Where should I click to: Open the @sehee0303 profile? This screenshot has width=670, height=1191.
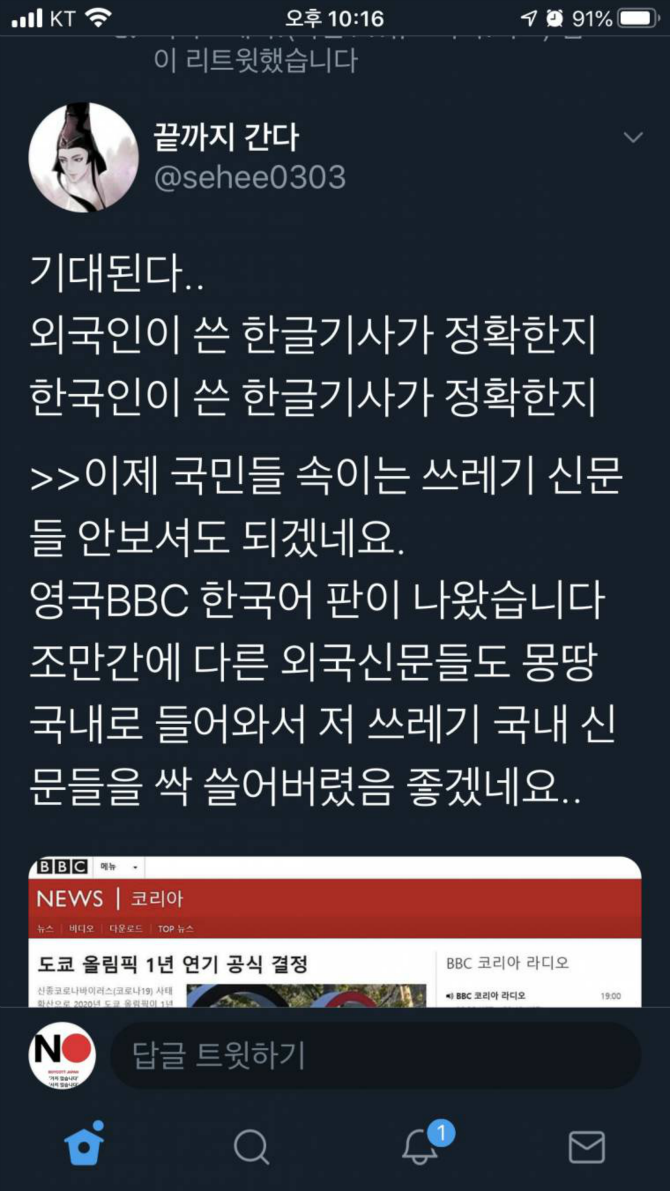249,177
